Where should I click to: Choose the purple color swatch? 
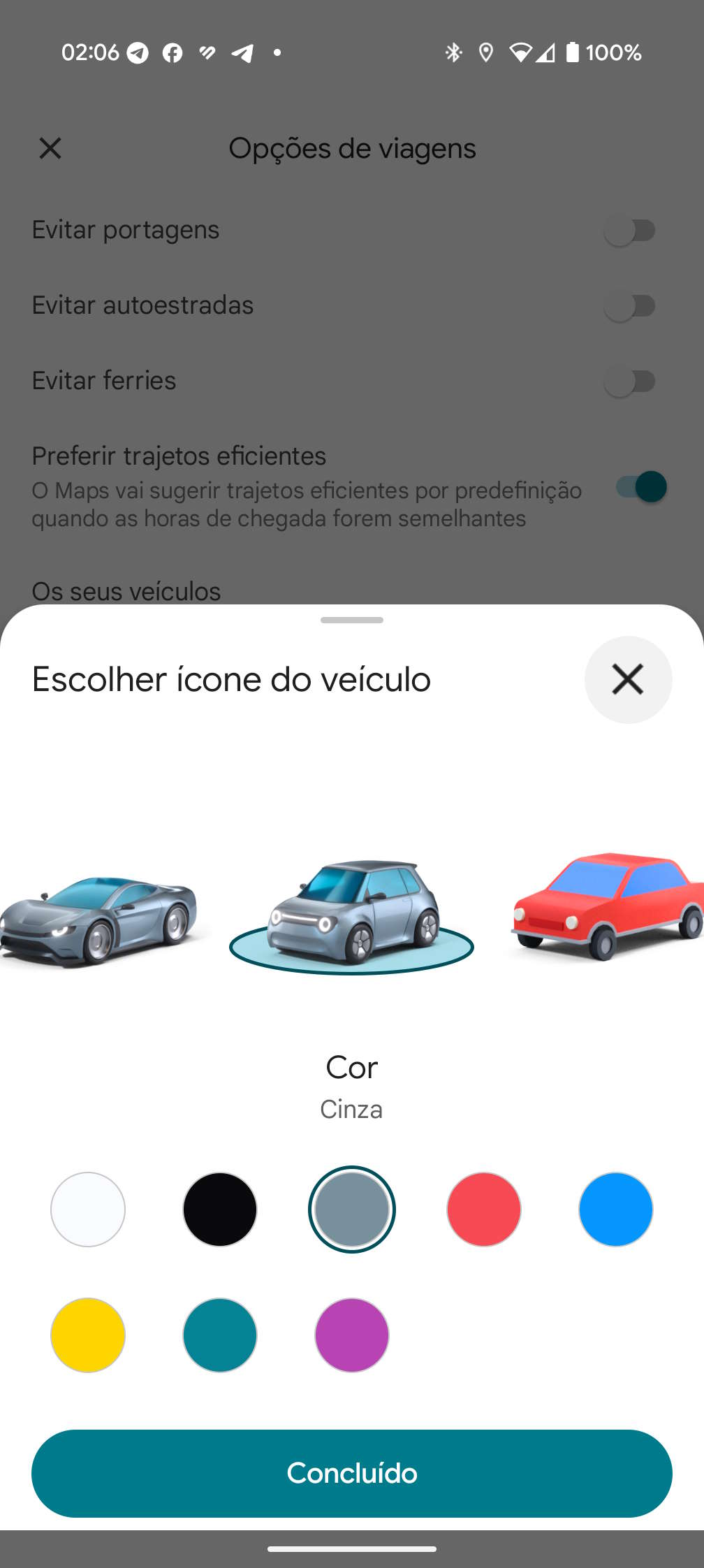pyautogui.click(x=352, y=1335)
